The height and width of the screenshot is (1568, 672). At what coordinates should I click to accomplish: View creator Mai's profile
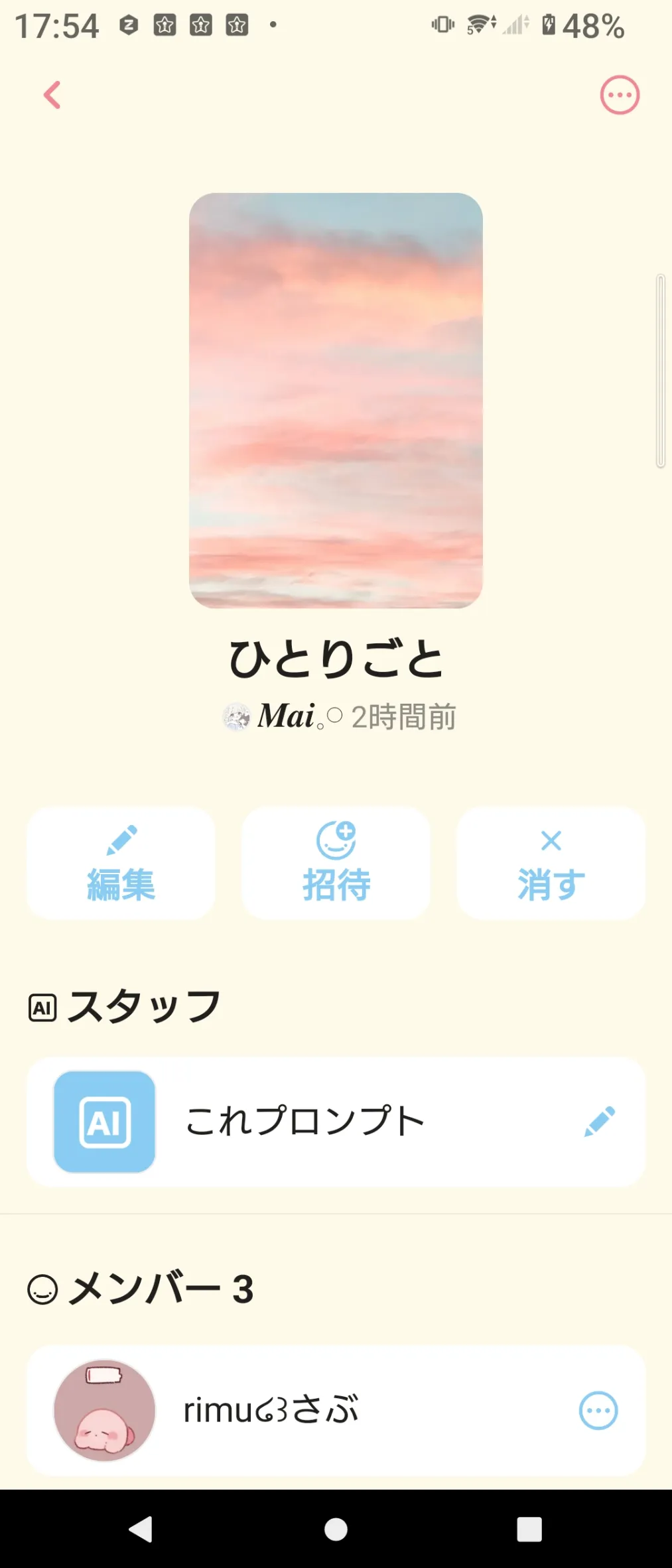click(x=285, y=716)
